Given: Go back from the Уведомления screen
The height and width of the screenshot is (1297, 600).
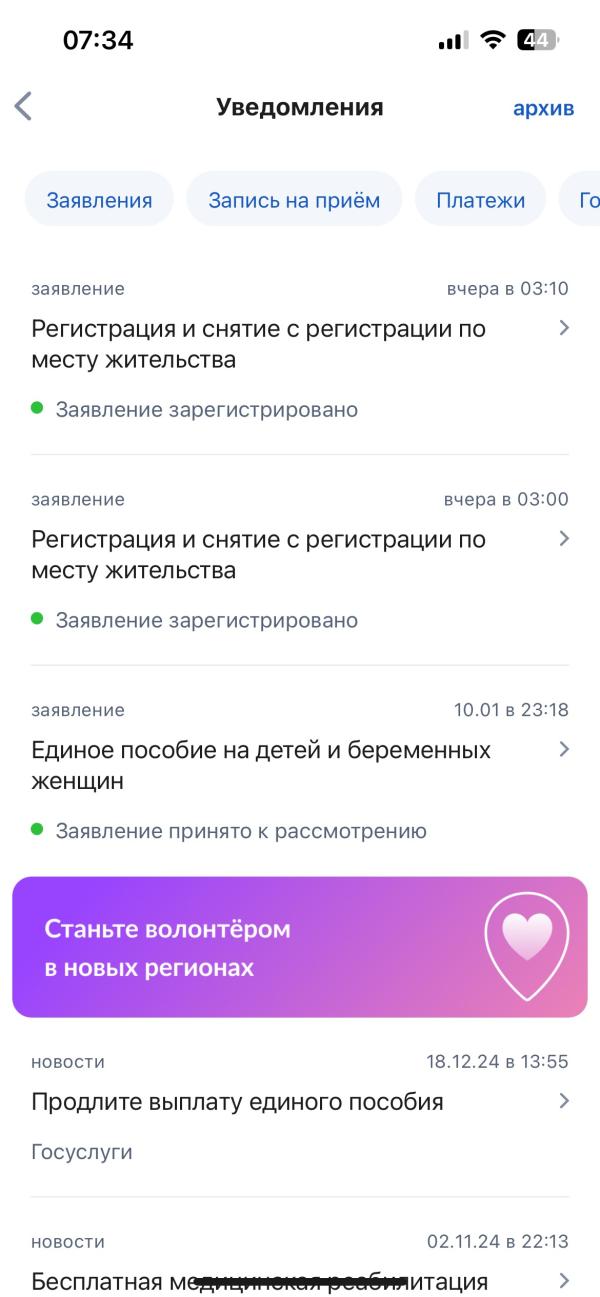Looking at the screenshot, I should [x=24, y=107].
